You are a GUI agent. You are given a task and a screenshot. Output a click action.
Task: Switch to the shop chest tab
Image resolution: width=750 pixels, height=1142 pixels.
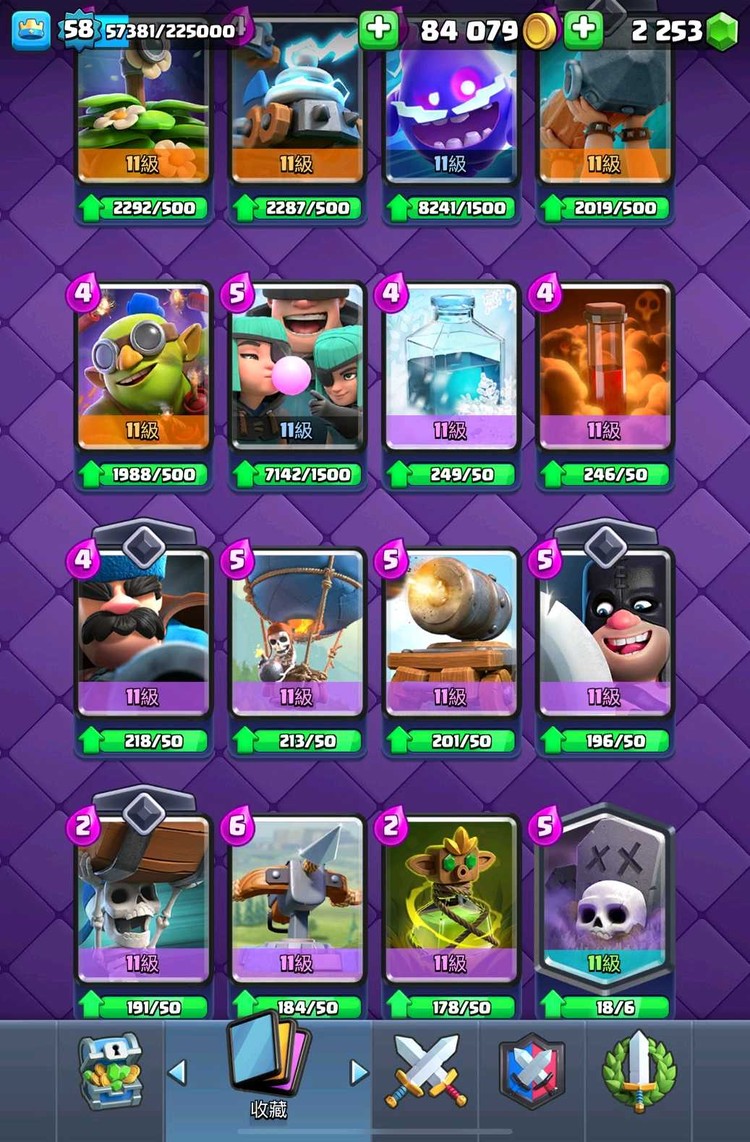(108, 1071)
